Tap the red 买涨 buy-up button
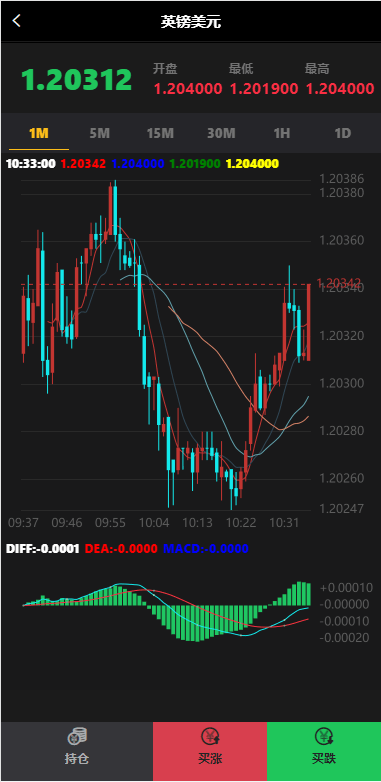This screenshot has width=381, height=782. click(210, 746)
